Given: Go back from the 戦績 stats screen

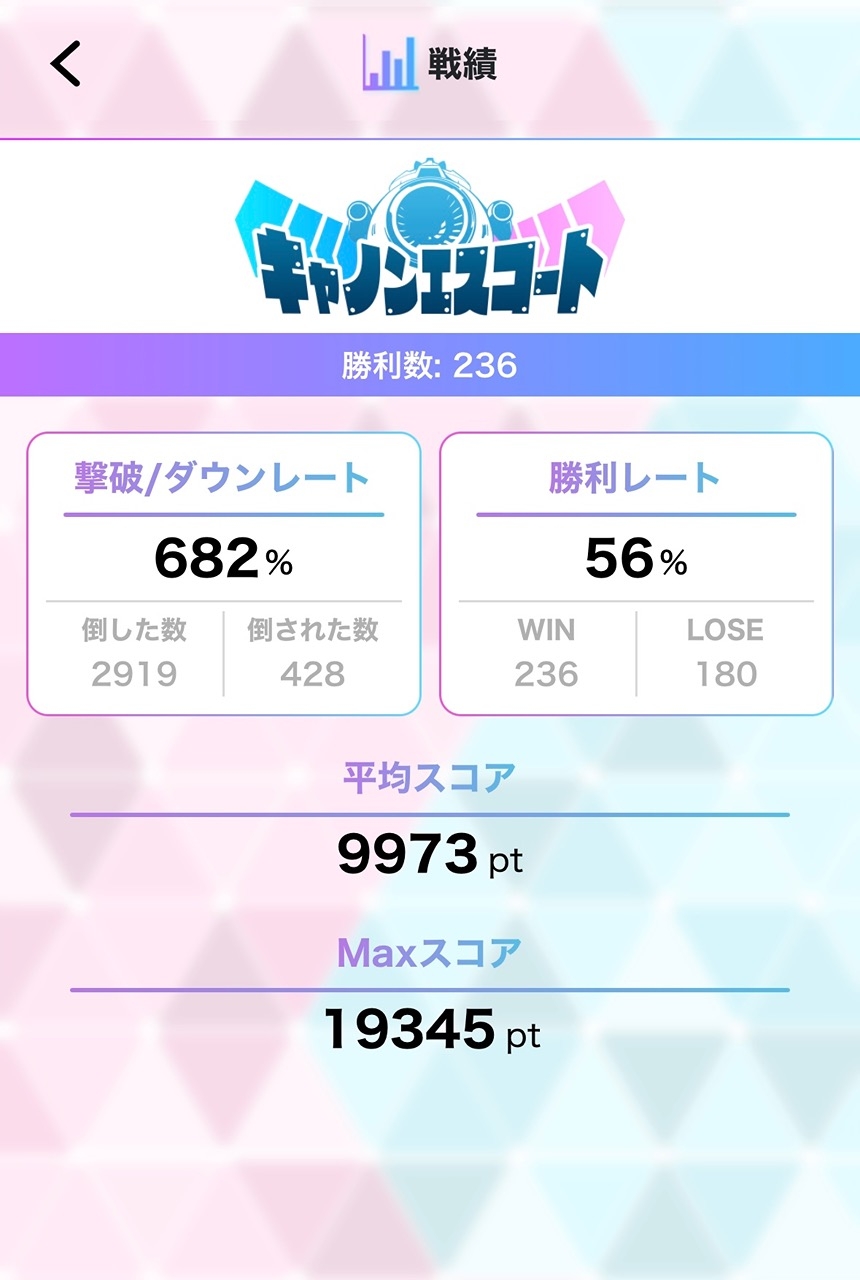Looking at the screenshot, I should click(x=66, y=65).
